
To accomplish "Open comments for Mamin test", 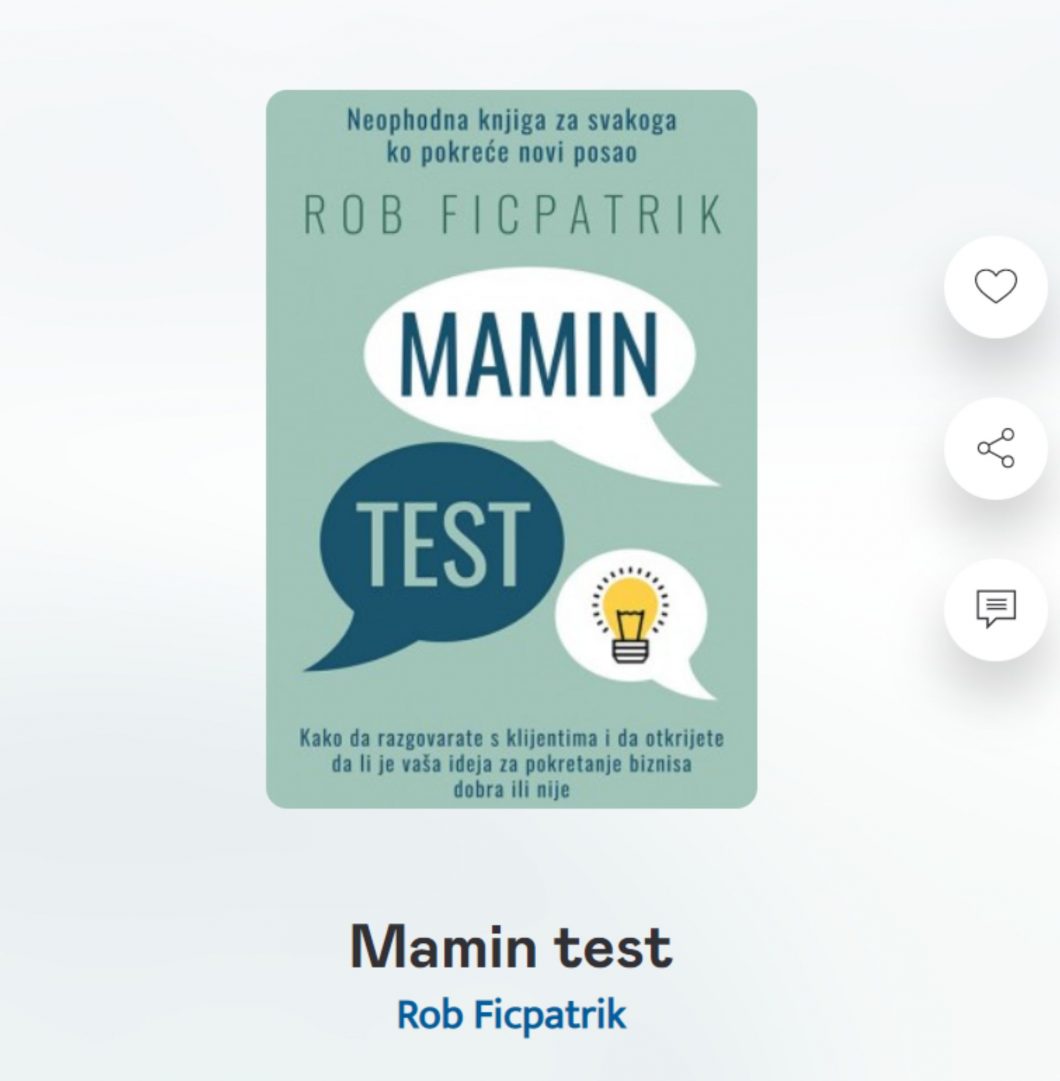I will tap(995, 608).
